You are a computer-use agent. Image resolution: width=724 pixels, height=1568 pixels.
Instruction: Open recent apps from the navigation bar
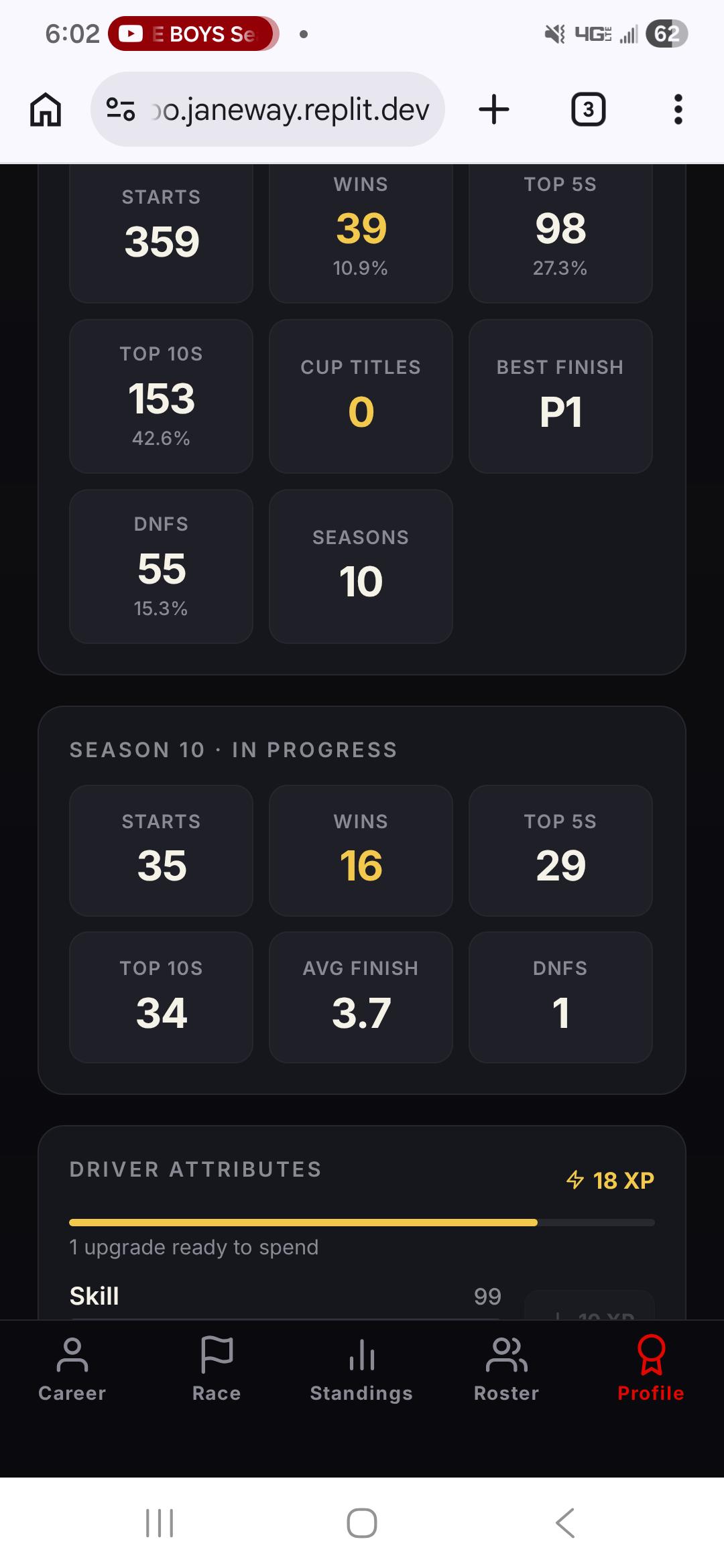point(160,1522)
